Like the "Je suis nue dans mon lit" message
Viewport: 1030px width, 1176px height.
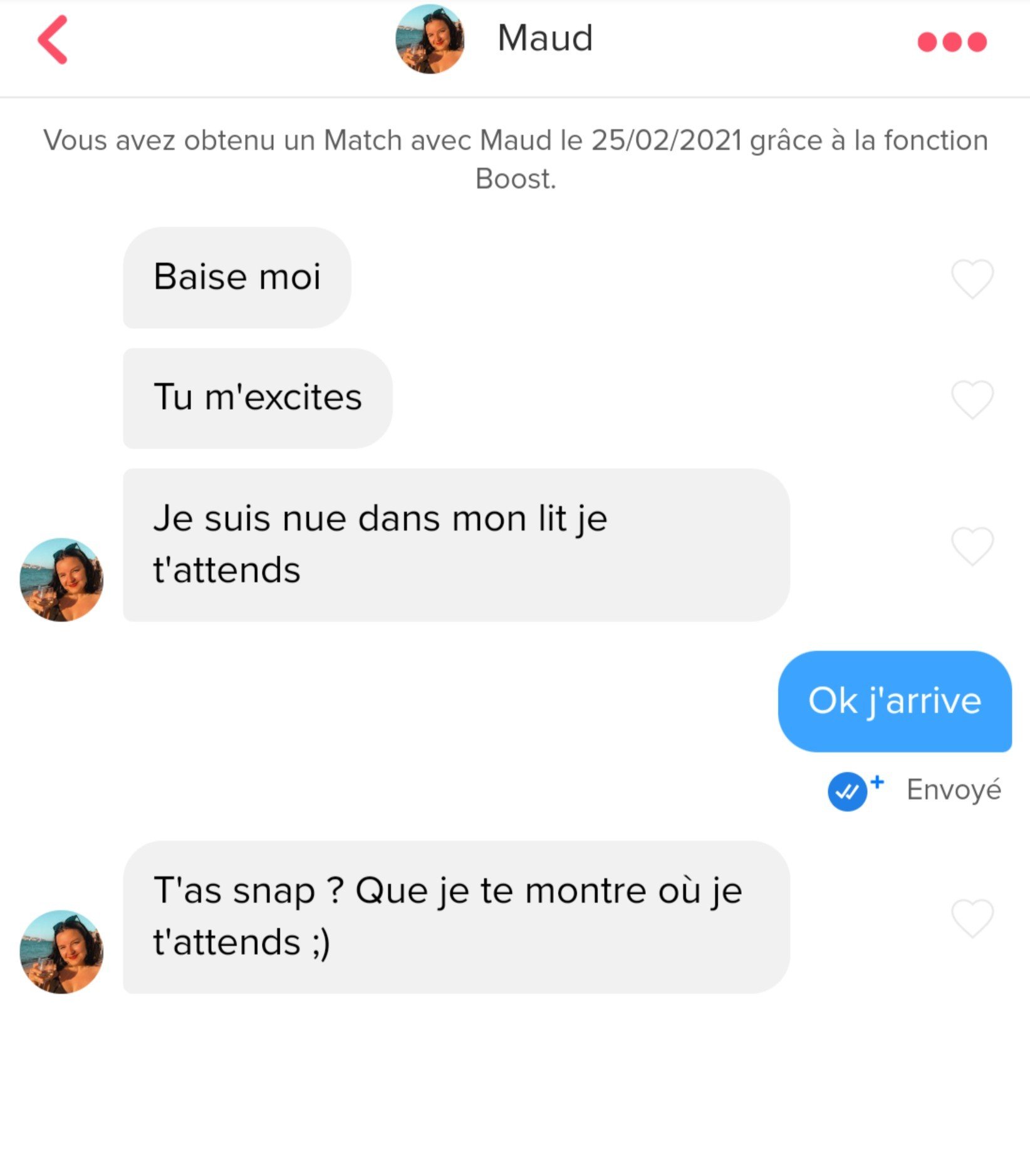tap(972, 546)
